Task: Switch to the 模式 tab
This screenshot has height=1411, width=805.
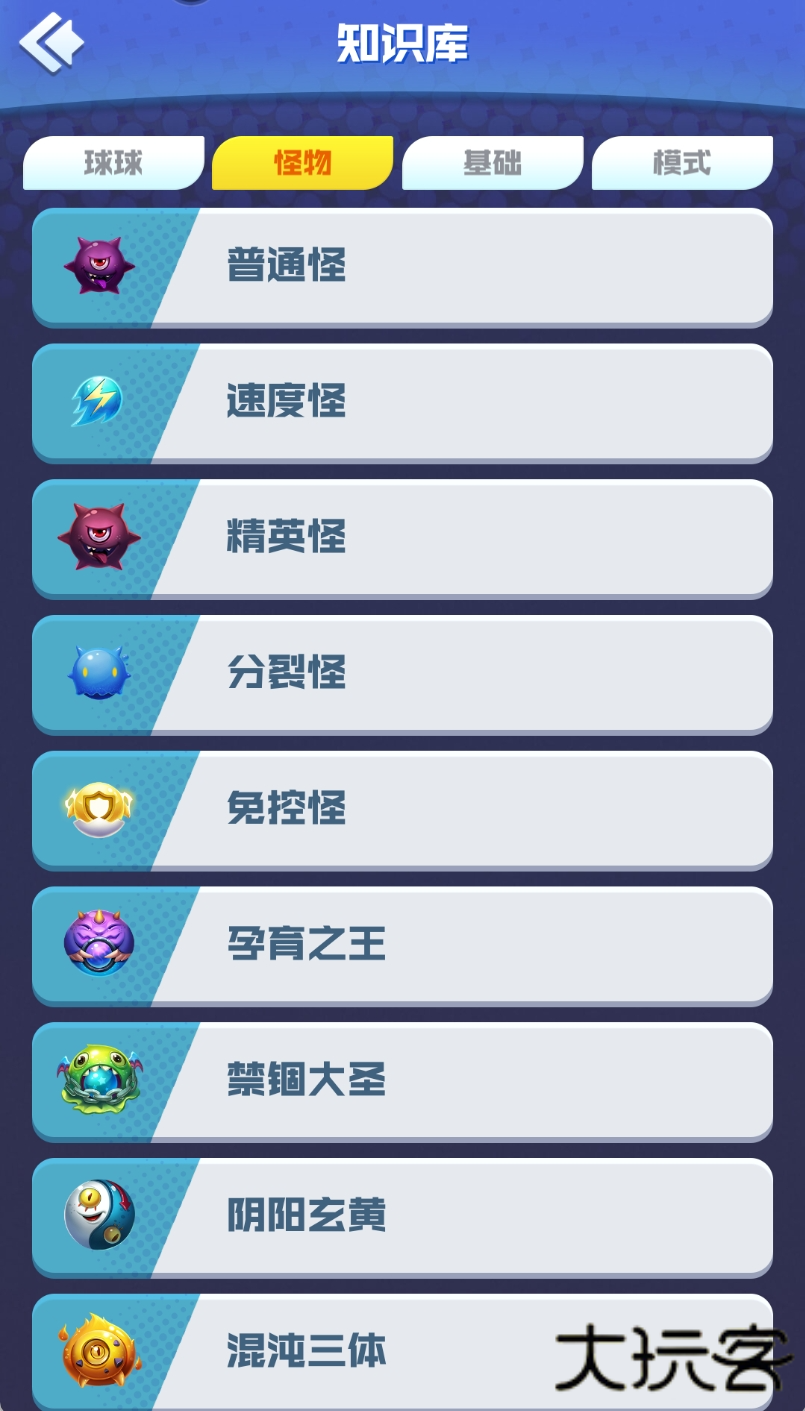Action: coord(682,162)
